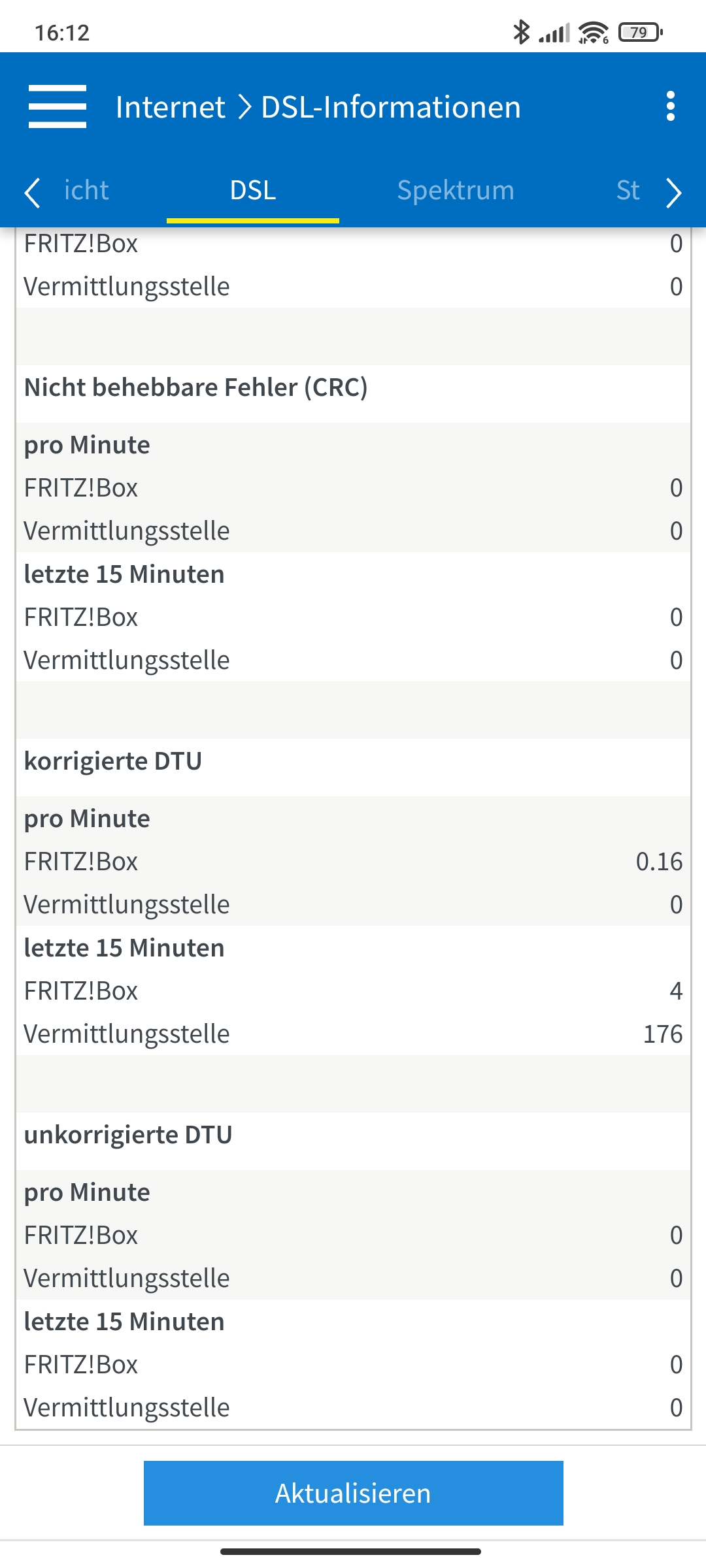This screenshot has height=1568, width=706.
Task: Tap the Internet breadcrumb label
Action: (169, 106)
